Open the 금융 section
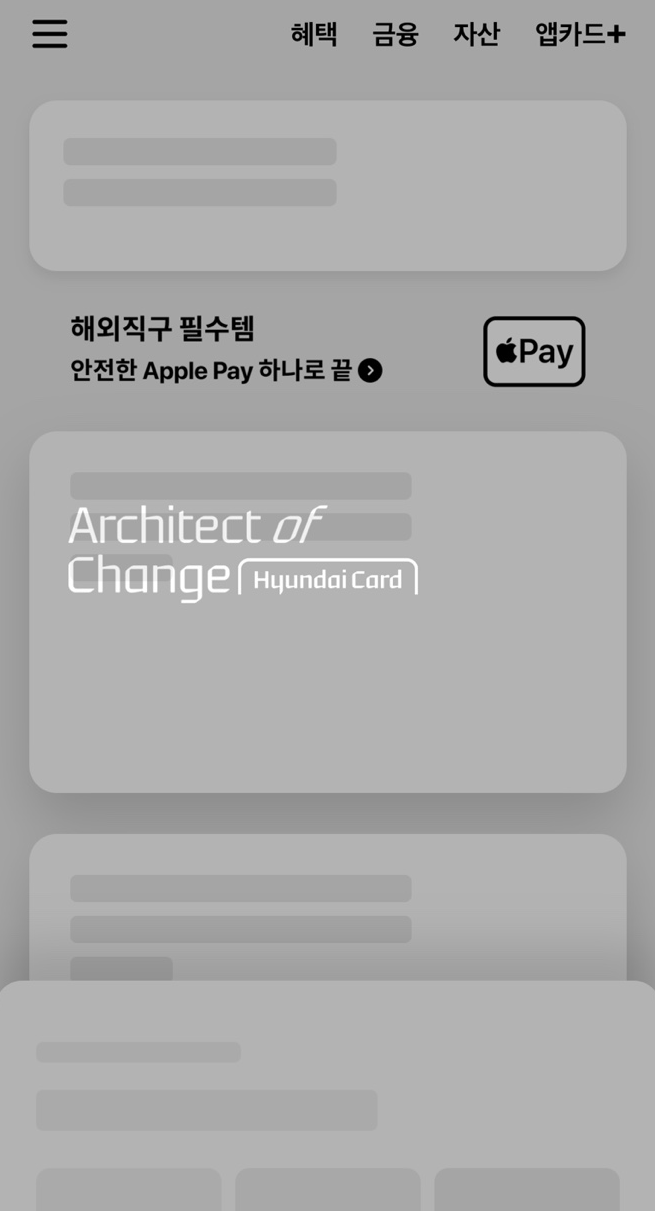Viewport: 655px width, 1211px height. click(395, 34)
